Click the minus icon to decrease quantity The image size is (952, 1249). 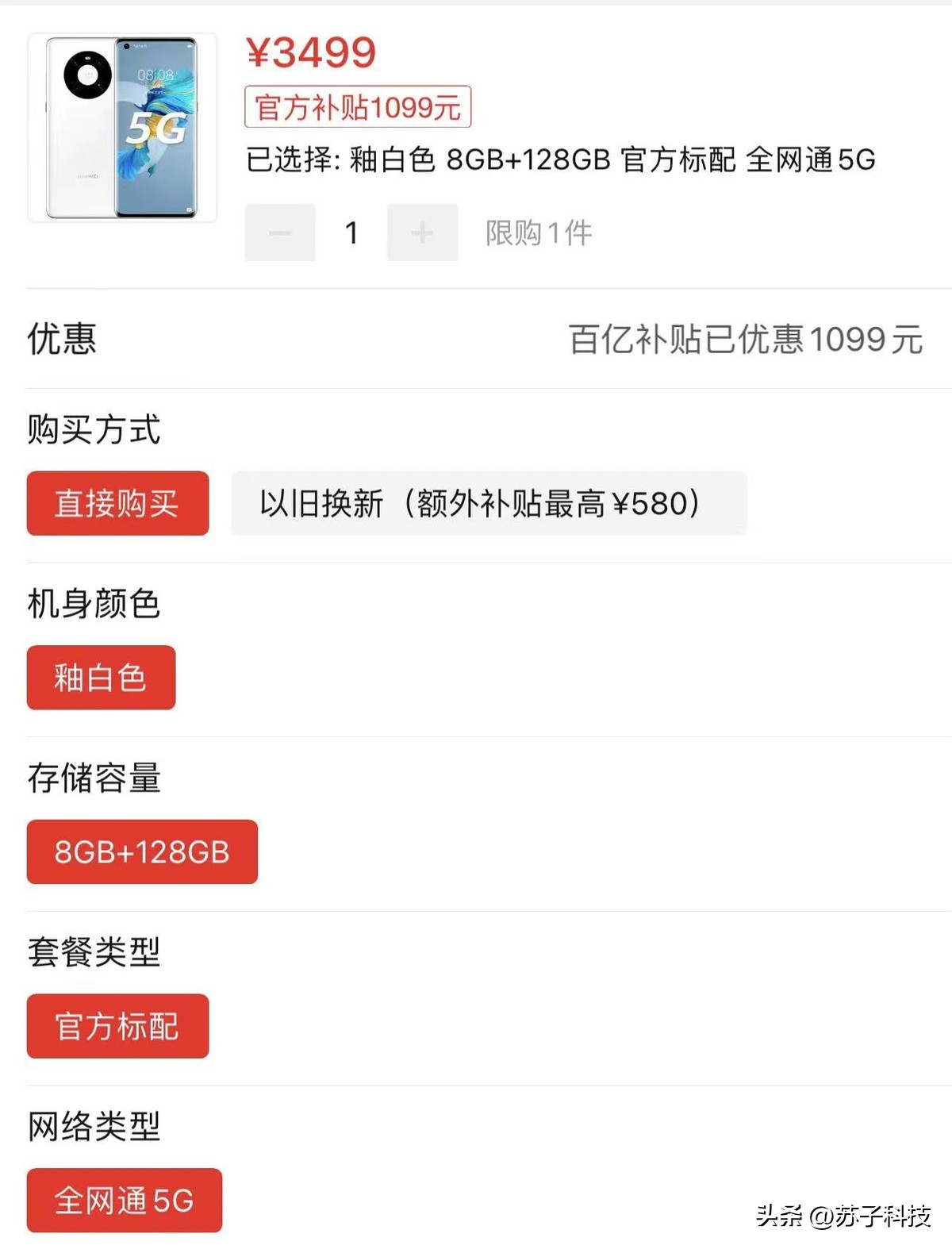click(x=279, y=232)
